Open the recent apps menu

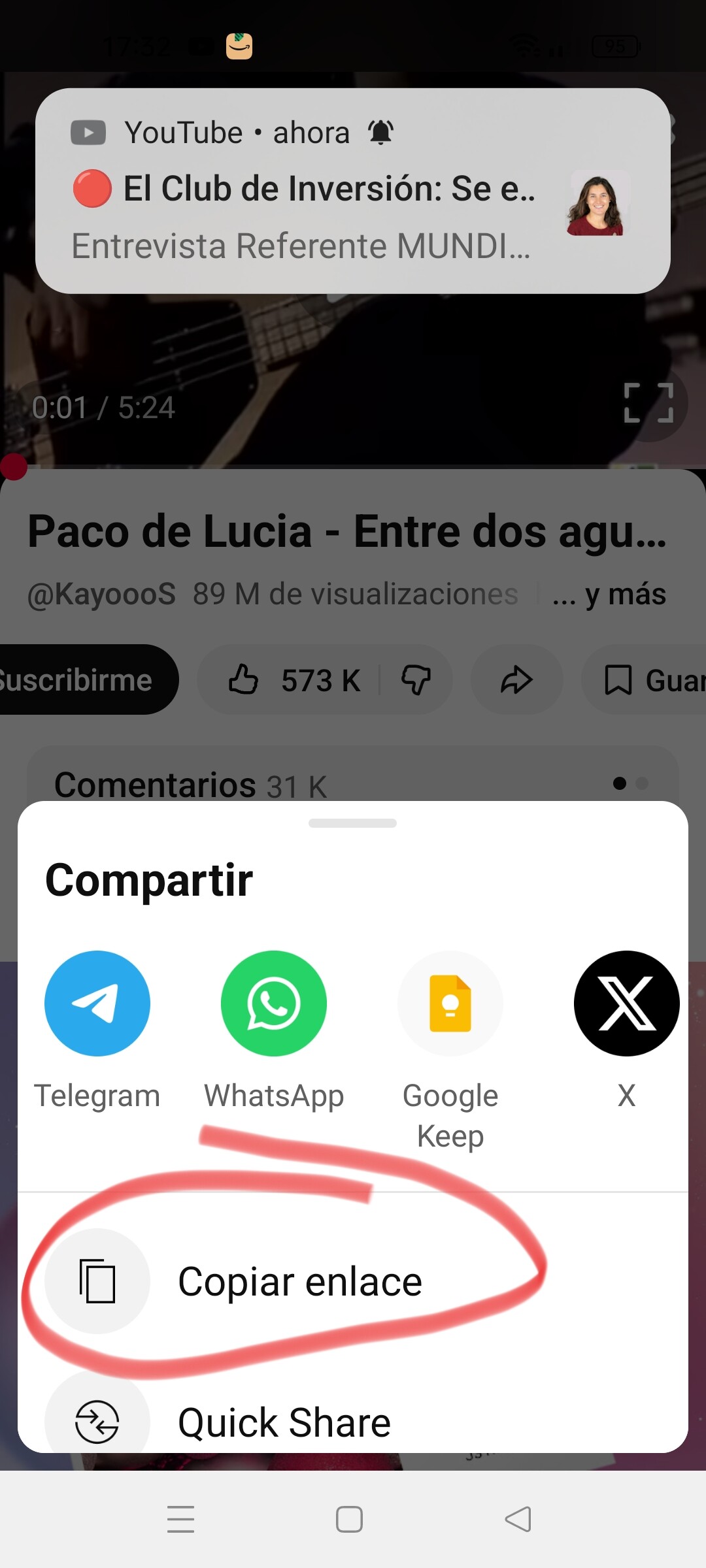point(180,1519)
